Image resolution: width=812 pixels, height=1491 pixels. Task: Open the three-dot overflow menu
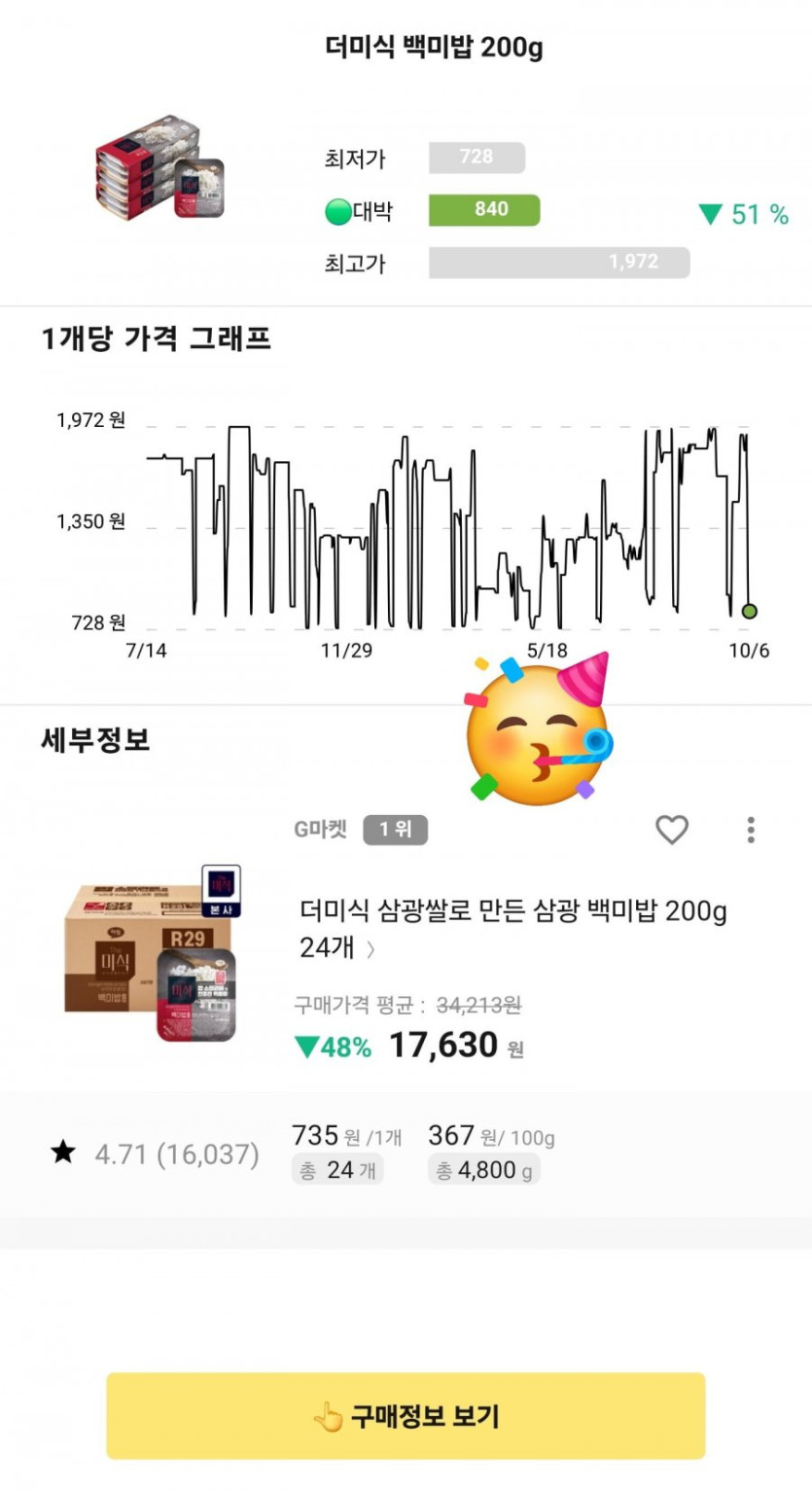pos(750,830)
